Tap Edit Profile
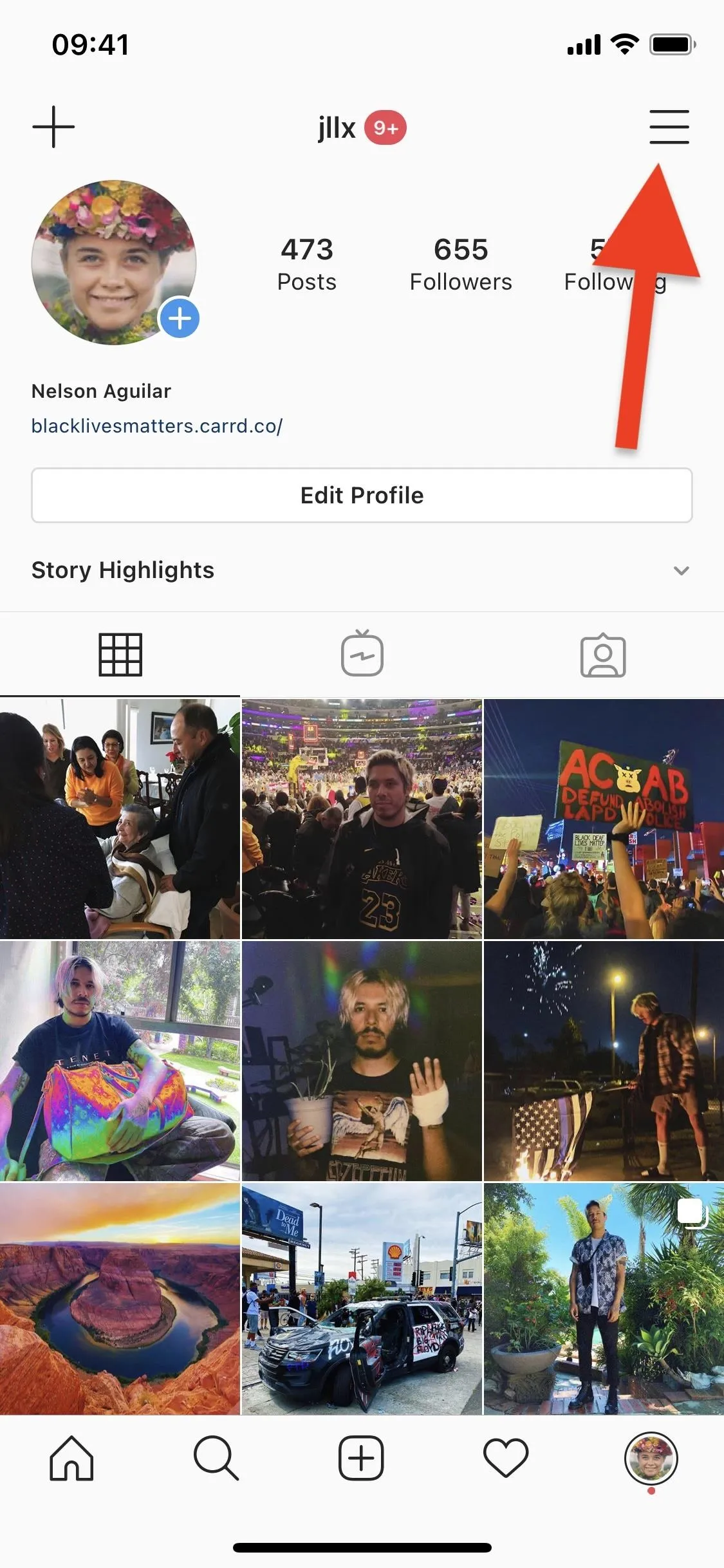This screenshot has height=1568, width=724. click(362, 495)
